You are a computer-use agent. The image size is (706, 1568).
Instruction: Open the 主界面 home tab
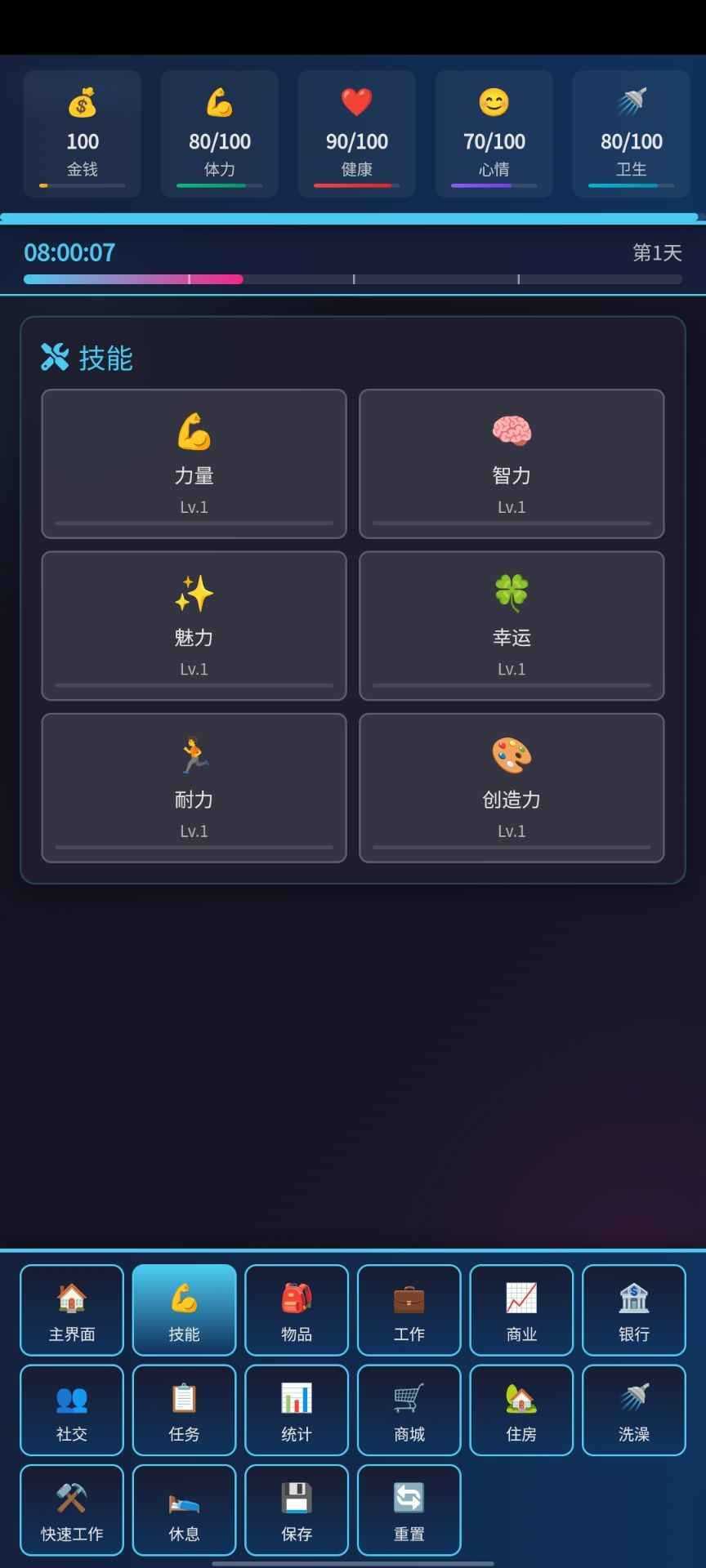(72, 1310)
